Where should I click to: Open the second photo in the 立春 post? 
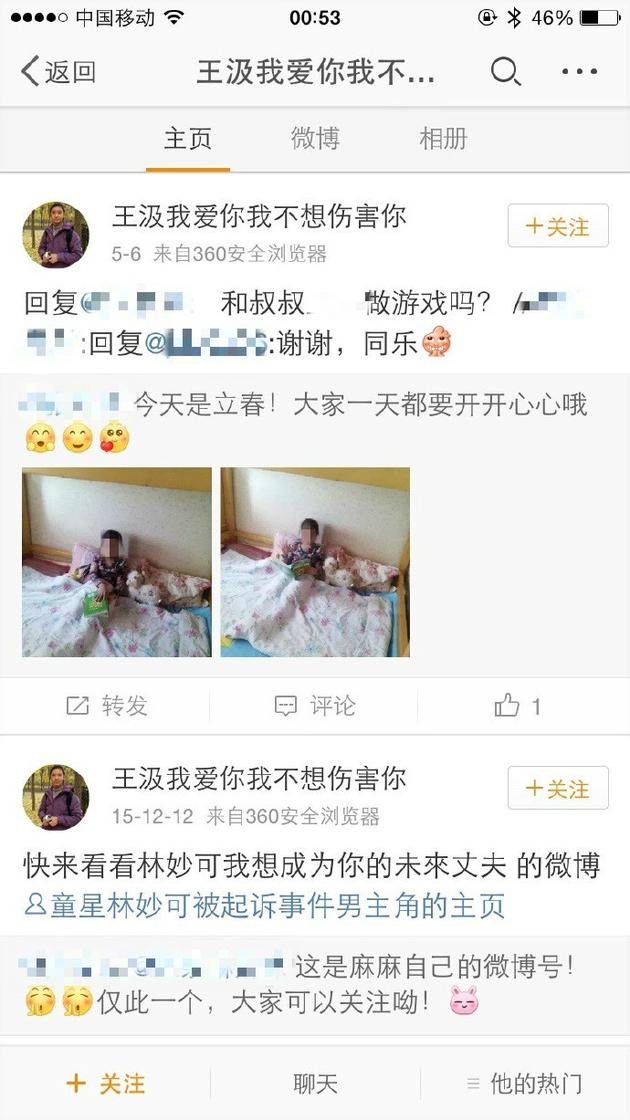pos(315,562)
